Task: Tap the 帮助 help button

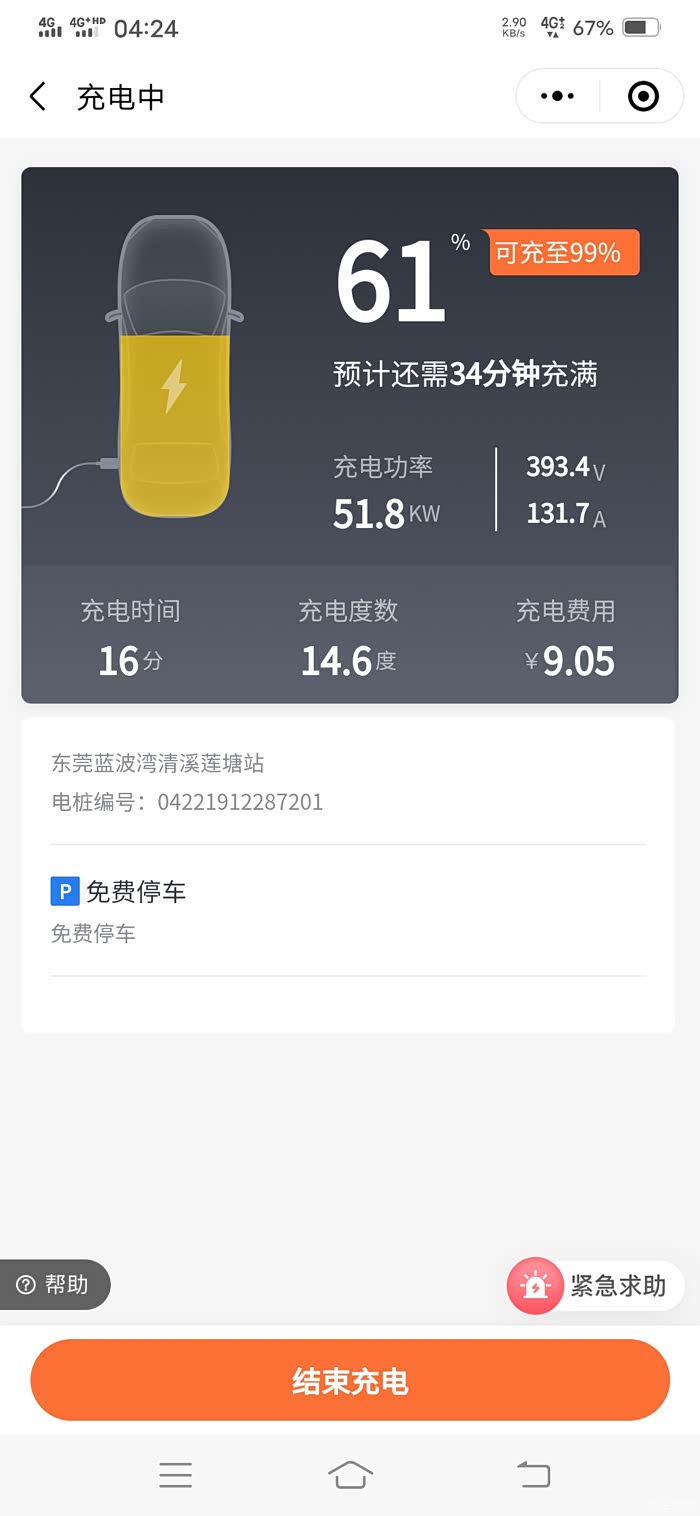Action: coord(55,1285)
